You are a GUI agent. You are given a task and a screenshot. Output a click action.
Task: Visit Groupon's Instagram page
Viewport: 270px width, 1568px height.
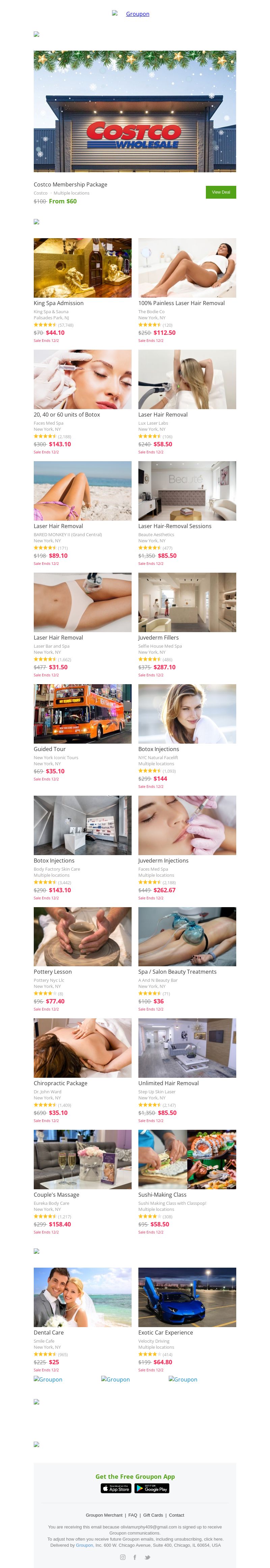pyautogui.click(x=123, y=1557)
